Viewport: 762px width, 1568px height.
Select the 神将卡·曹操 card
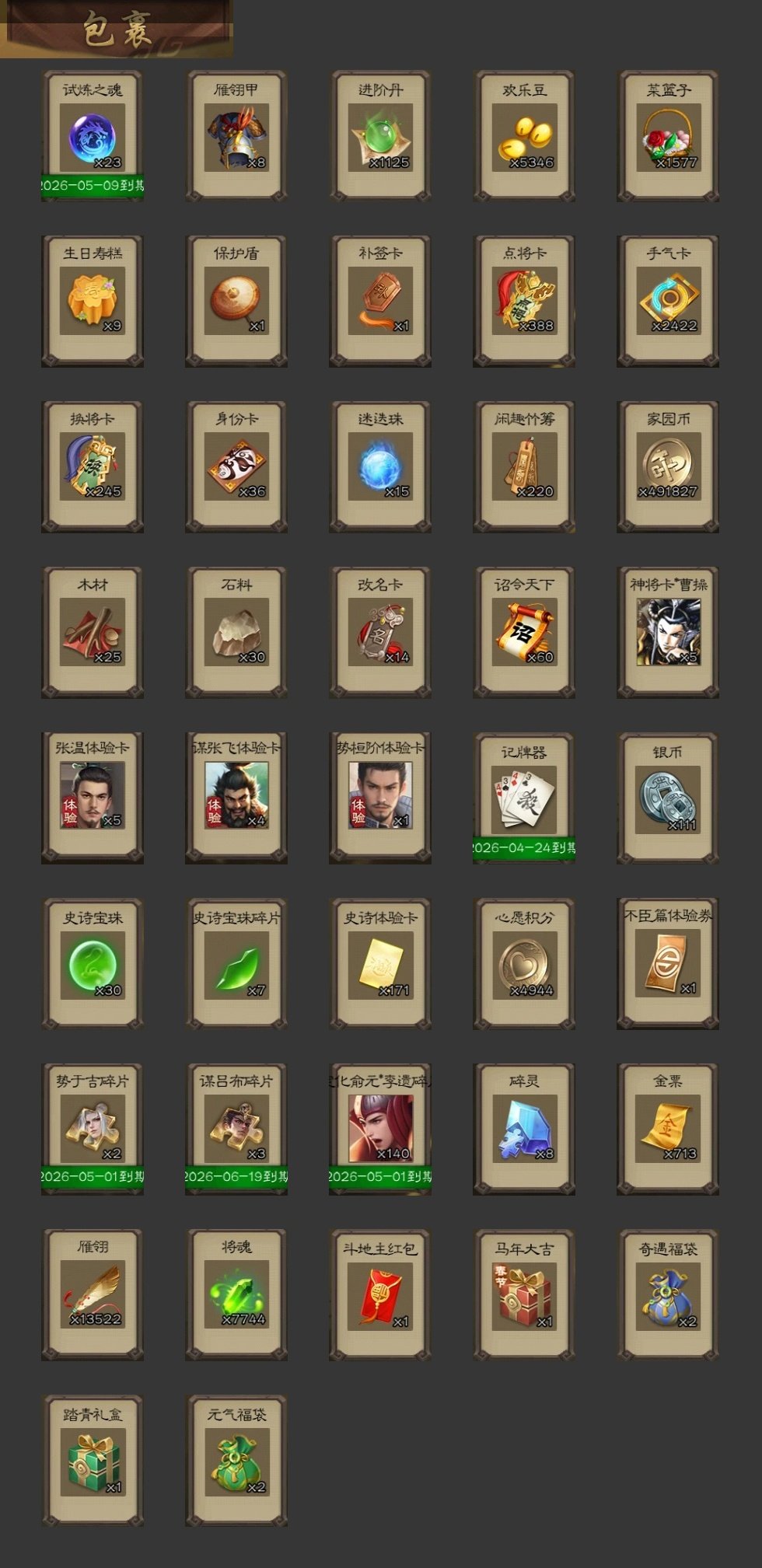(668, 633)
